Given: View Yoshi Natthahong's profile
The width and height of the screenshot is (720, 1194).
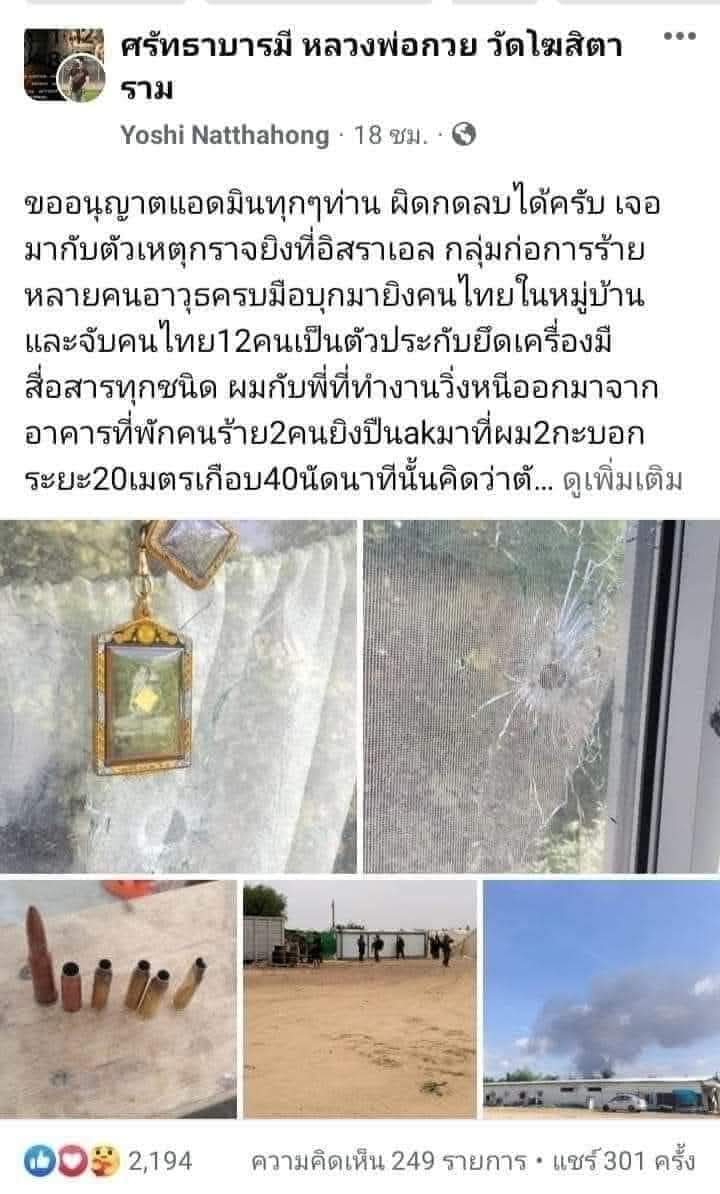Looking at the screenshot, I should click(223, 135).
